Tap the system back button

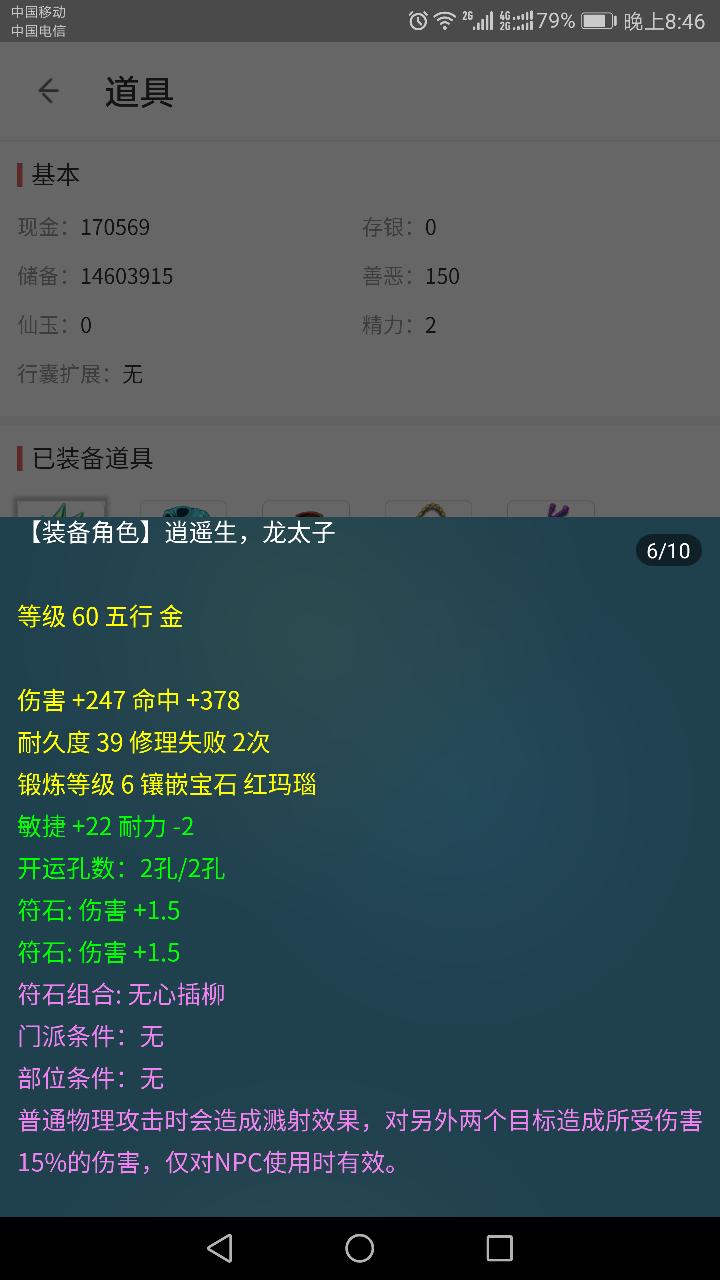coord(220,1247)
